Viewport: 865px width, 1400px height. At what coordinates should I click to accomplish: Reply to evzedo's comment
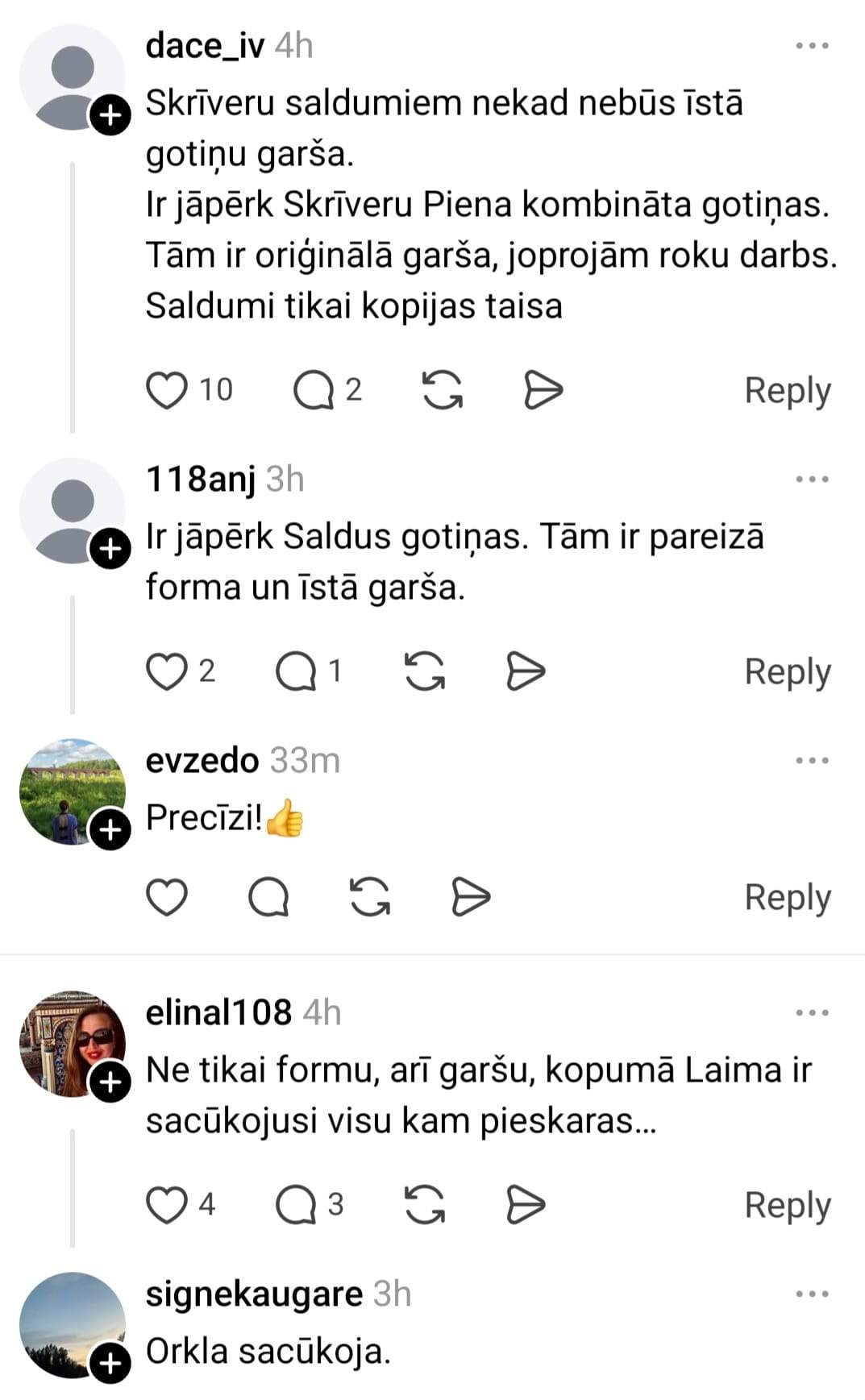tap(787, 897)
